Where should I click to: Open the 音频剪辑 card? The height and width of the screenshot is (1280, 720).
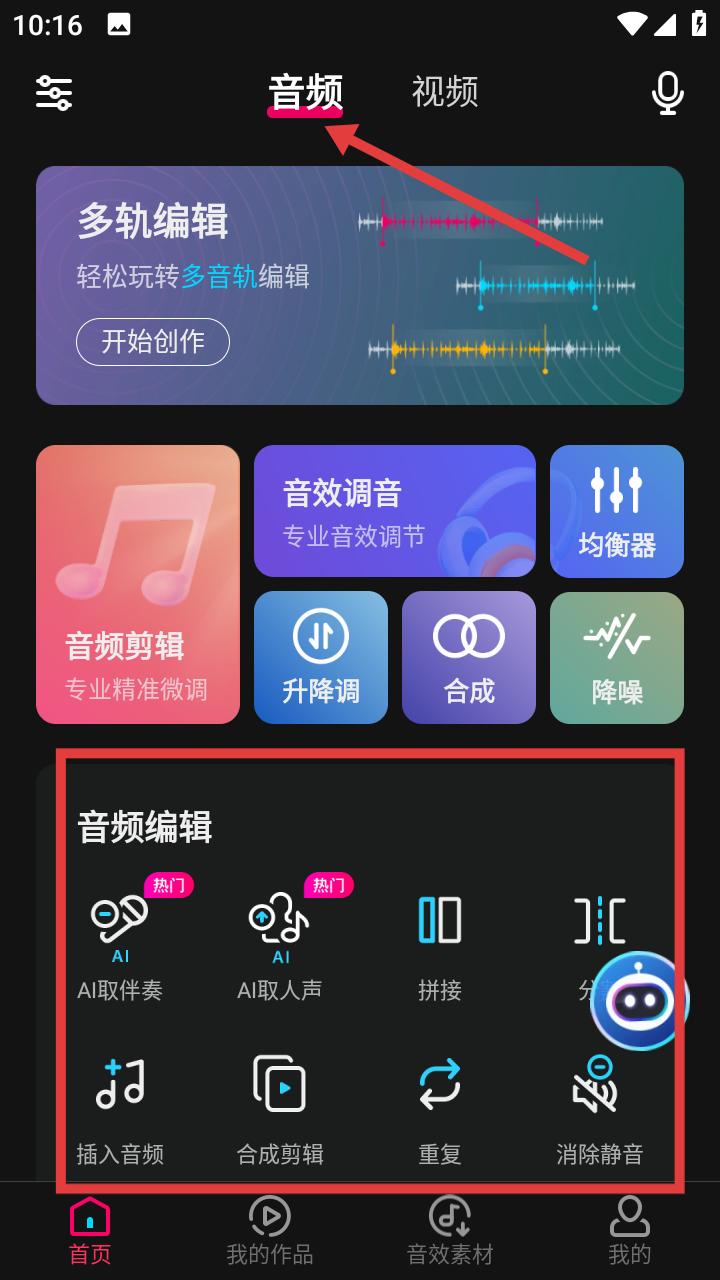[x=138, y=584]
